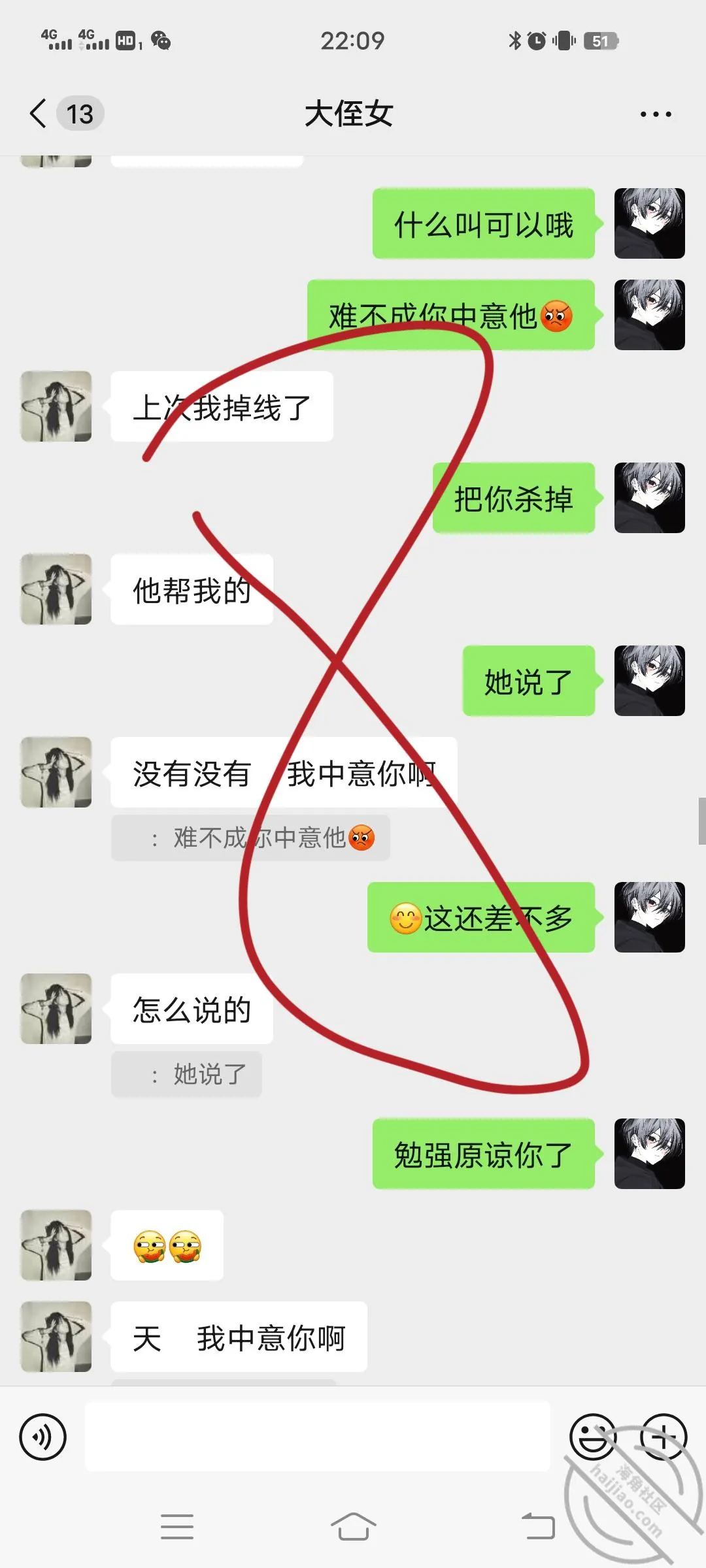Screen dimensions: 706x1568
Task: Tap the system home button
Action: click(x=353, y=1526)
